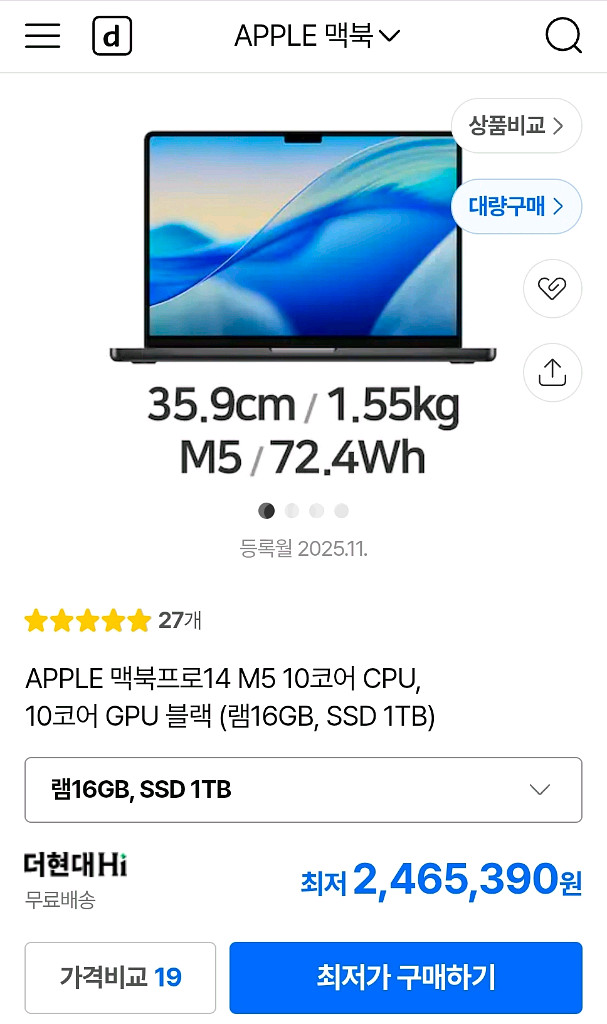Image resolution: width=607 pixels, height=1024 pixels.
Task: Jump to the second image indicator dot
Action: click(x=291, y=511)
